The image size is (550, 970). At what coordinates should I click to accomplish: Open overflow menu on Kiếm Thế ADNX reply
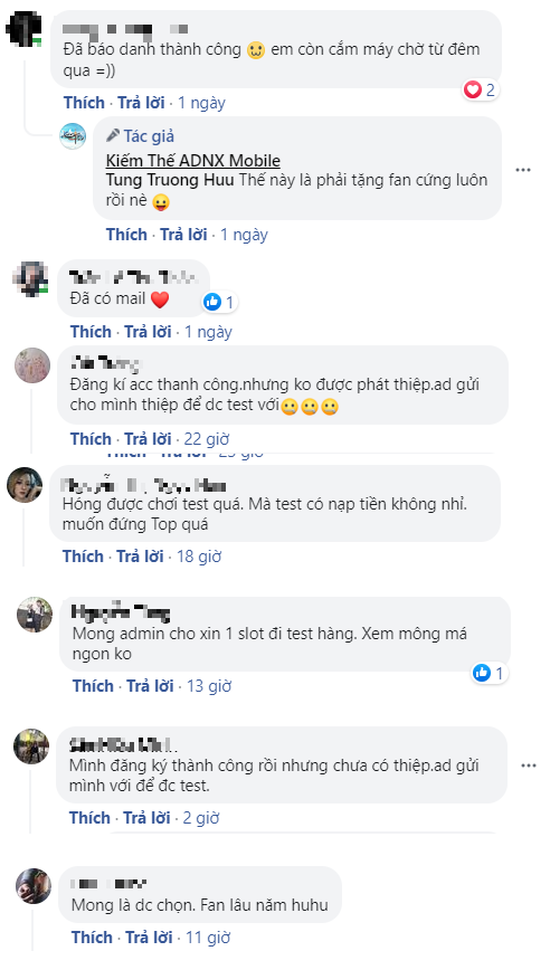pyautogui.click(x=523, y=170)
